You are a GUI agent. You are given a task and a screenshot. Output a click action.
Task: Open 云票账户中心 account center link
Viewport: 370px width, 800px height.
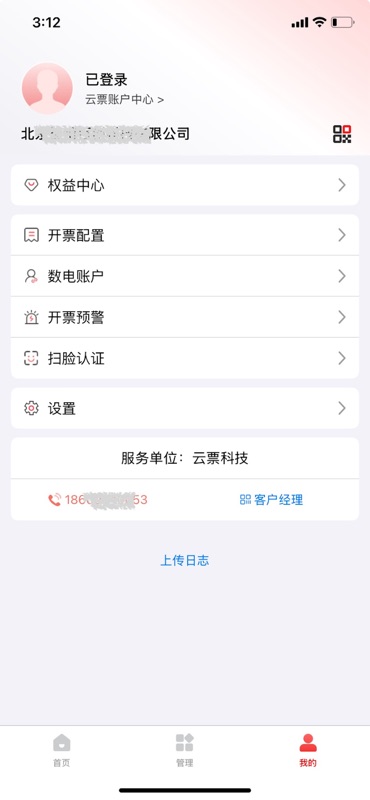(125, 99)
